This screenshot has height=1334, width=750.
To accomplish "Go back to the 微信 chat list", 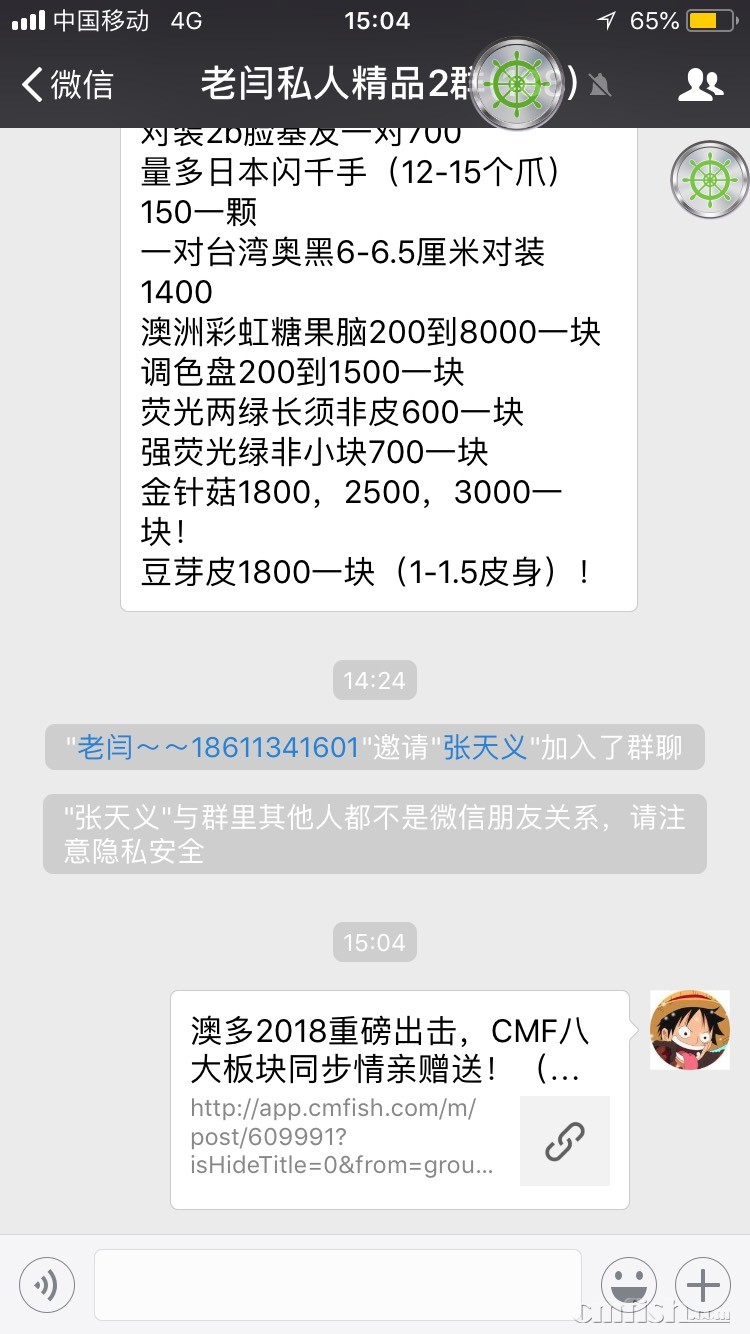I will tap(68, 85).
